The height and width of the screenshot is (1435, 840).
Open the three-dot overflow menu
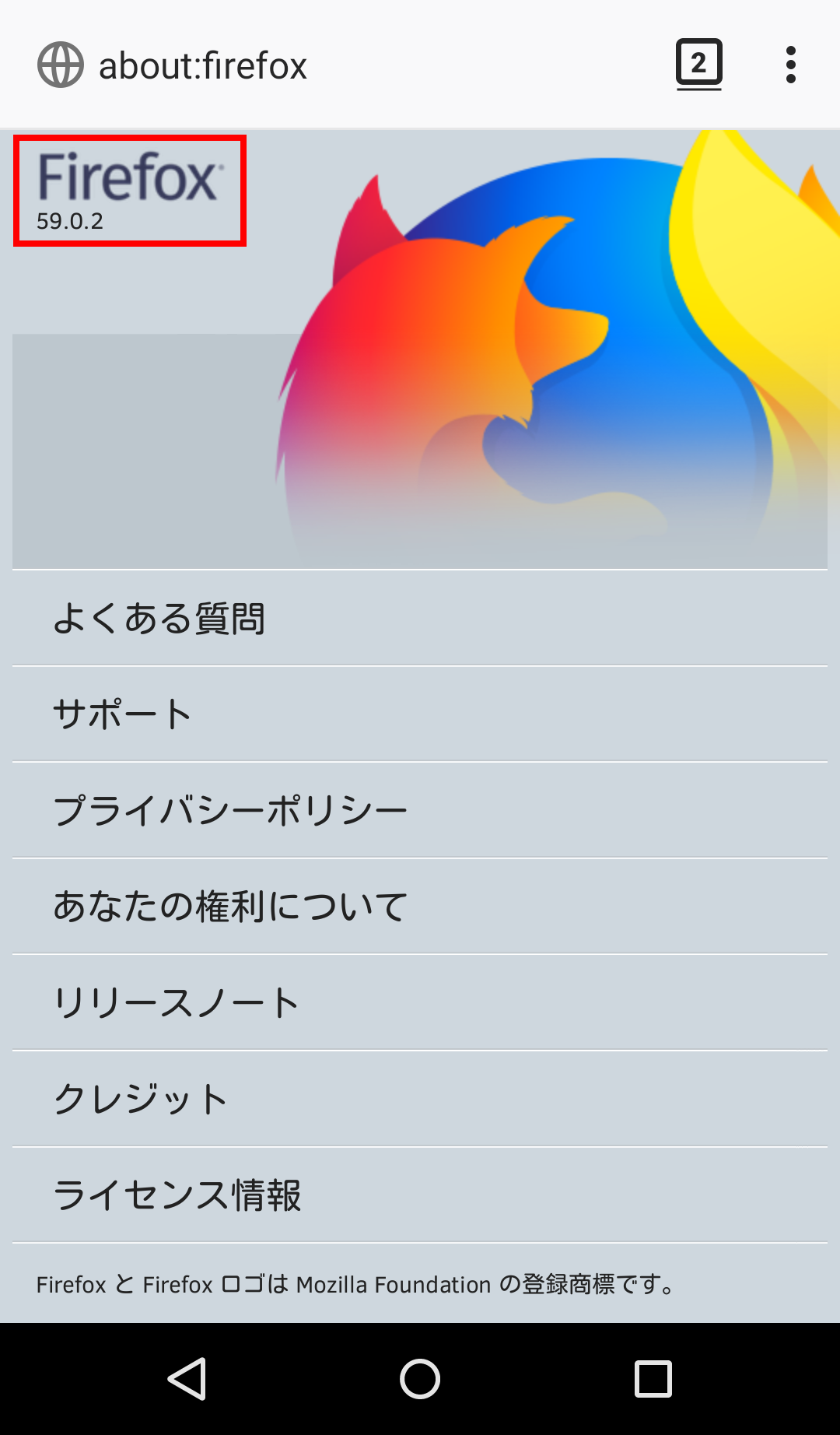click(x=790, y=65)
